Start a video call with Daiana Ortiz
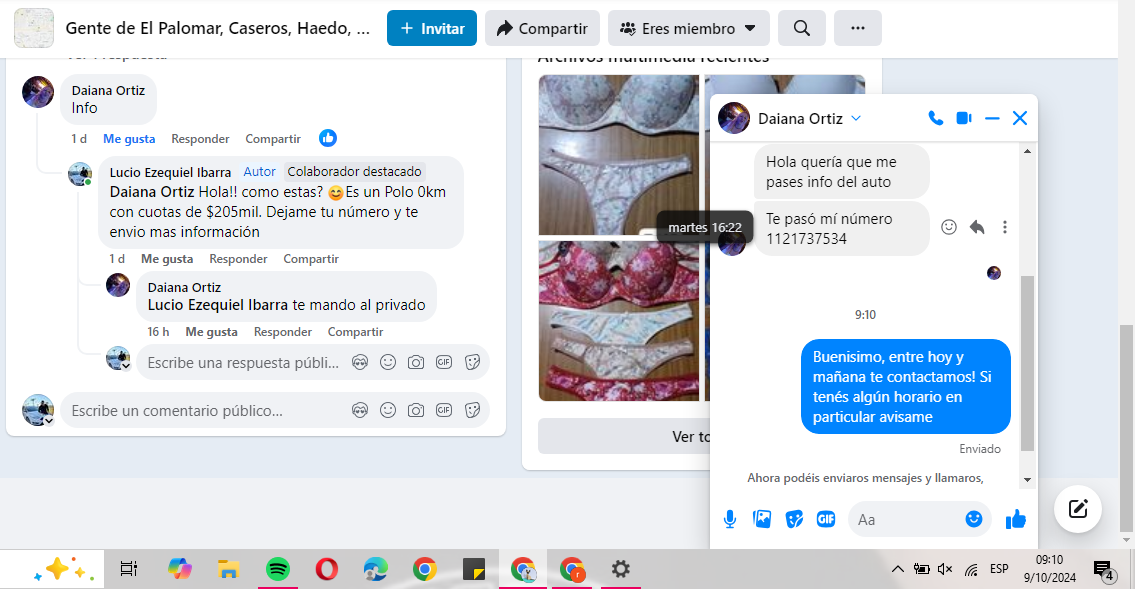 tap(963, 118)
